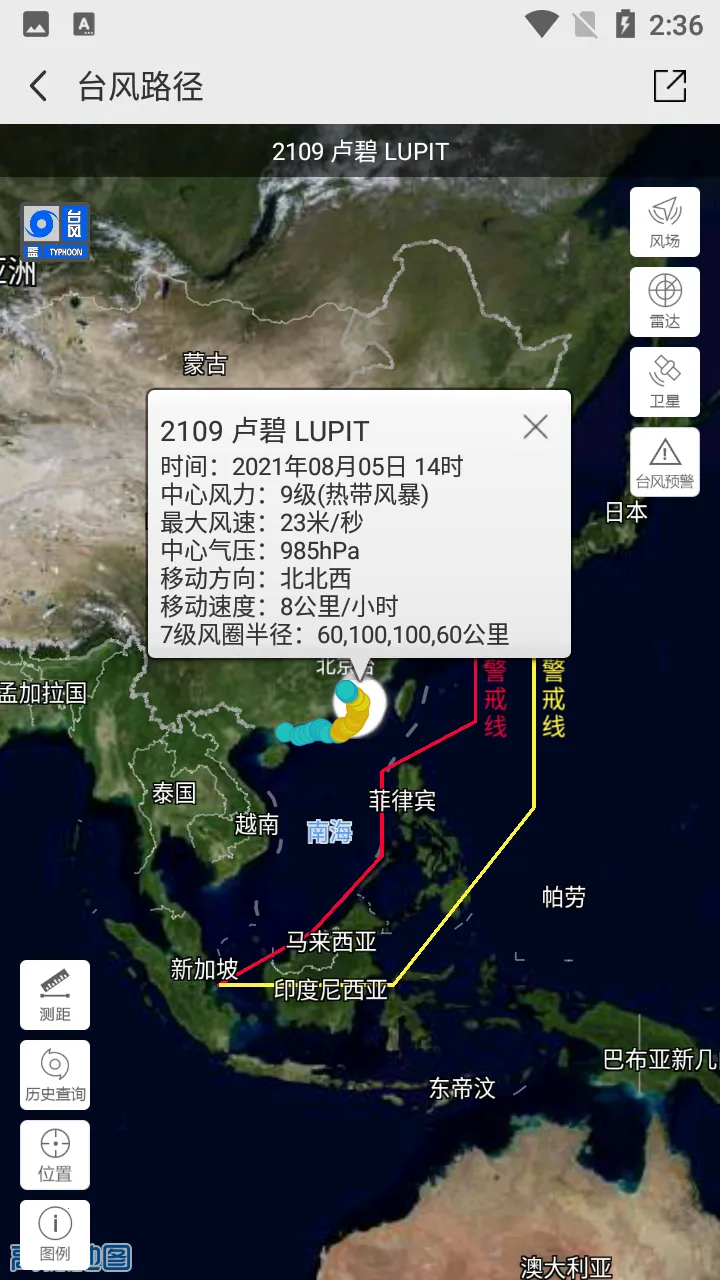Open 历史查询 historical typhoon lookup
Viewport: 720px width, 1280px height.
pyautogui.click(x=54, y=1074)
